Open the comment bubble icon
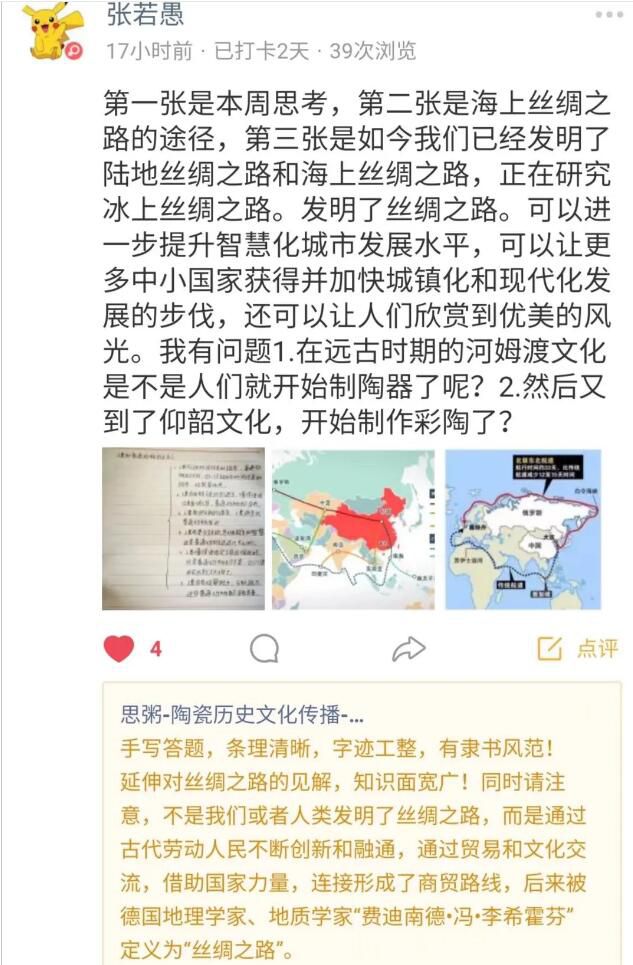The image size is (633, 965). (264, 649)
